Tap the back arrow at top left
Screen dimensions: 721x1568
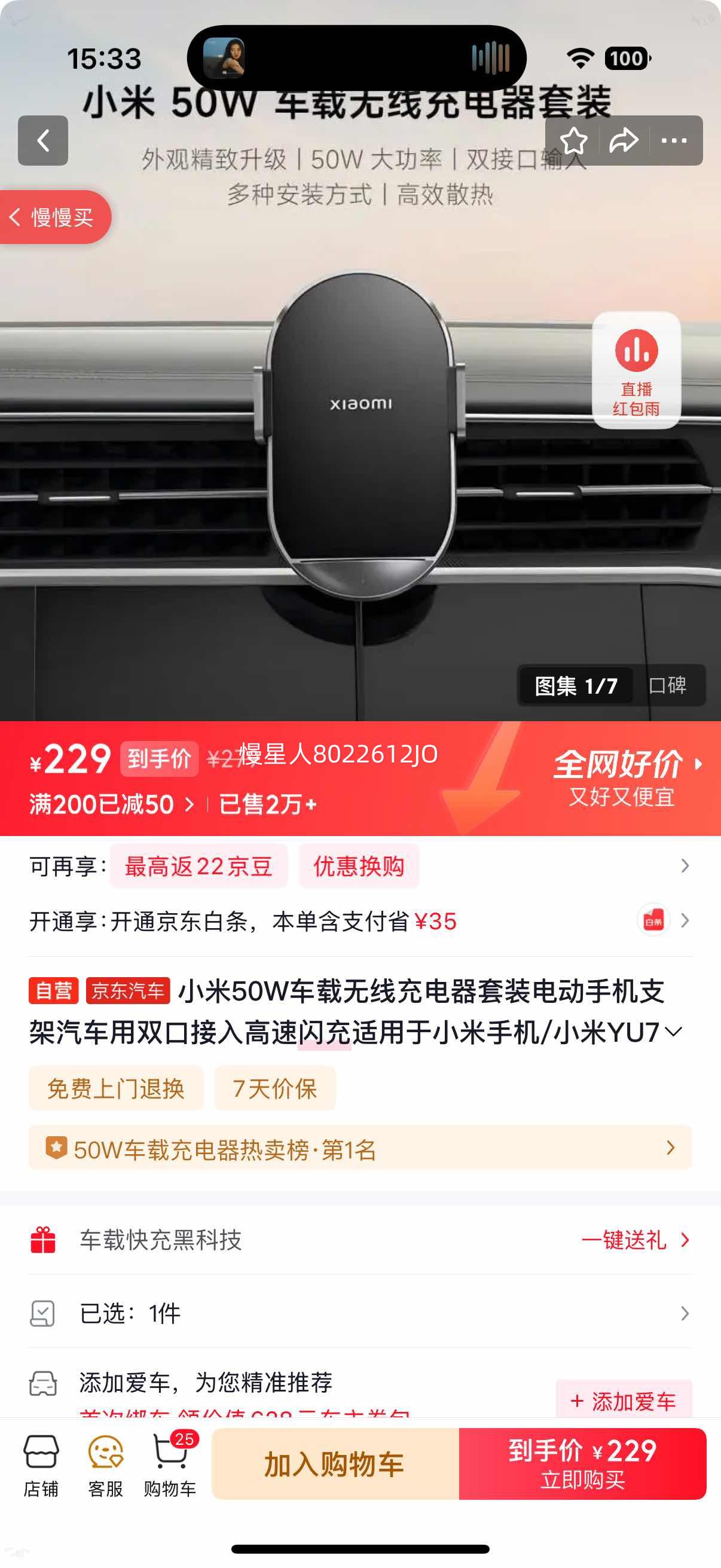pyautogui.click(x=42, y=140)
